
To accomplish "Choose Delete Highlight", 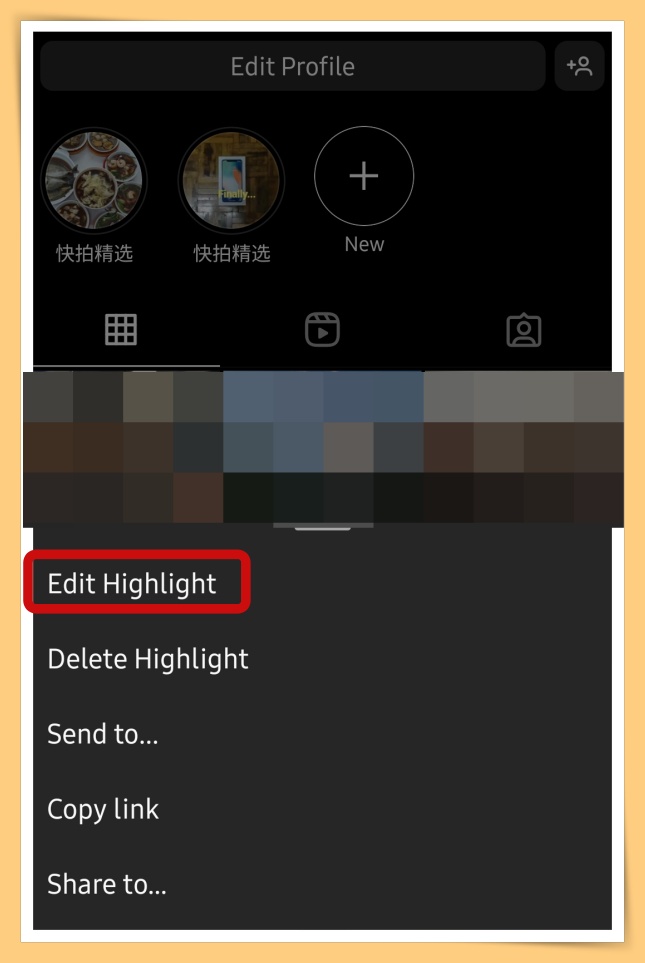I will click(148, 659).
